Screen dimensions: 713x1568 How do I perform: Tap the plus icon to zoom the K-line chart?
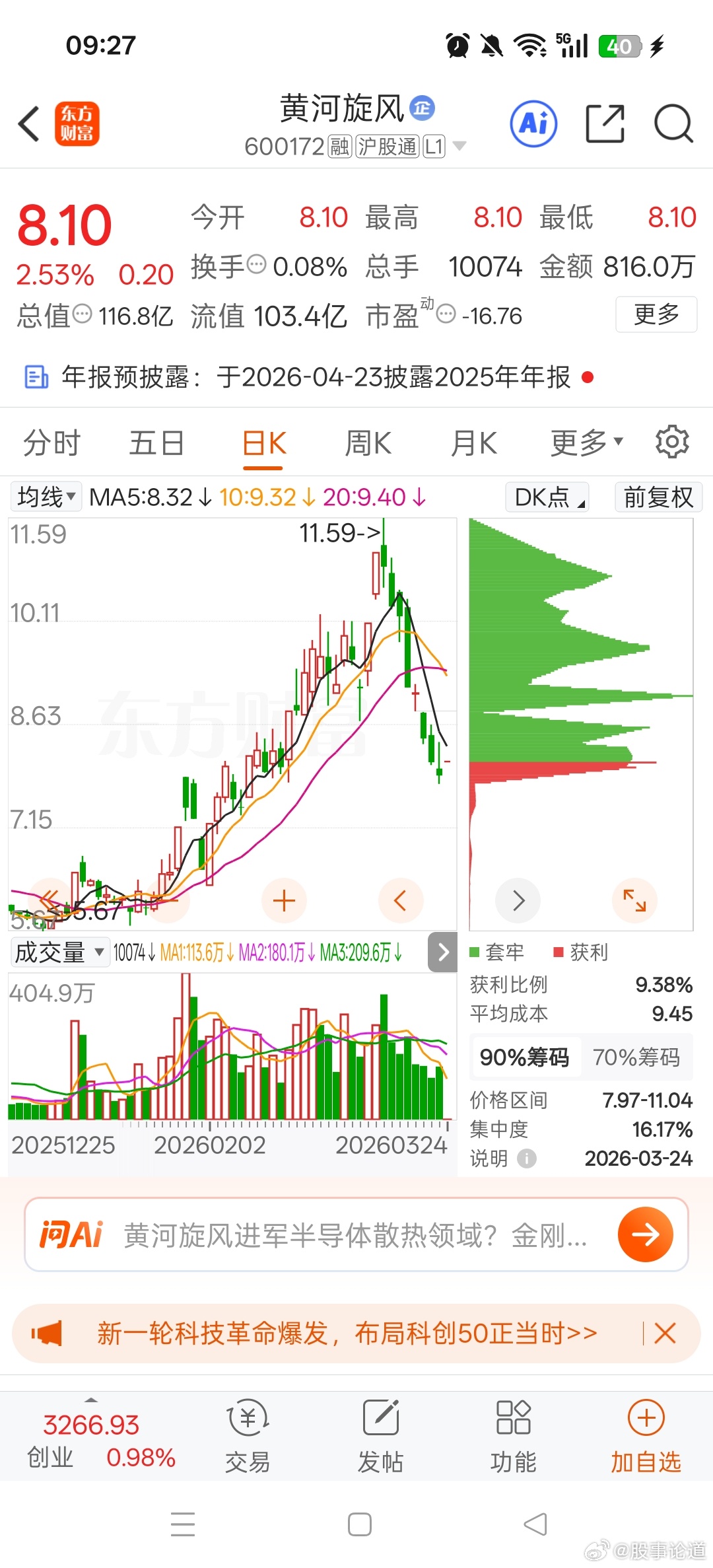[283, 900]
